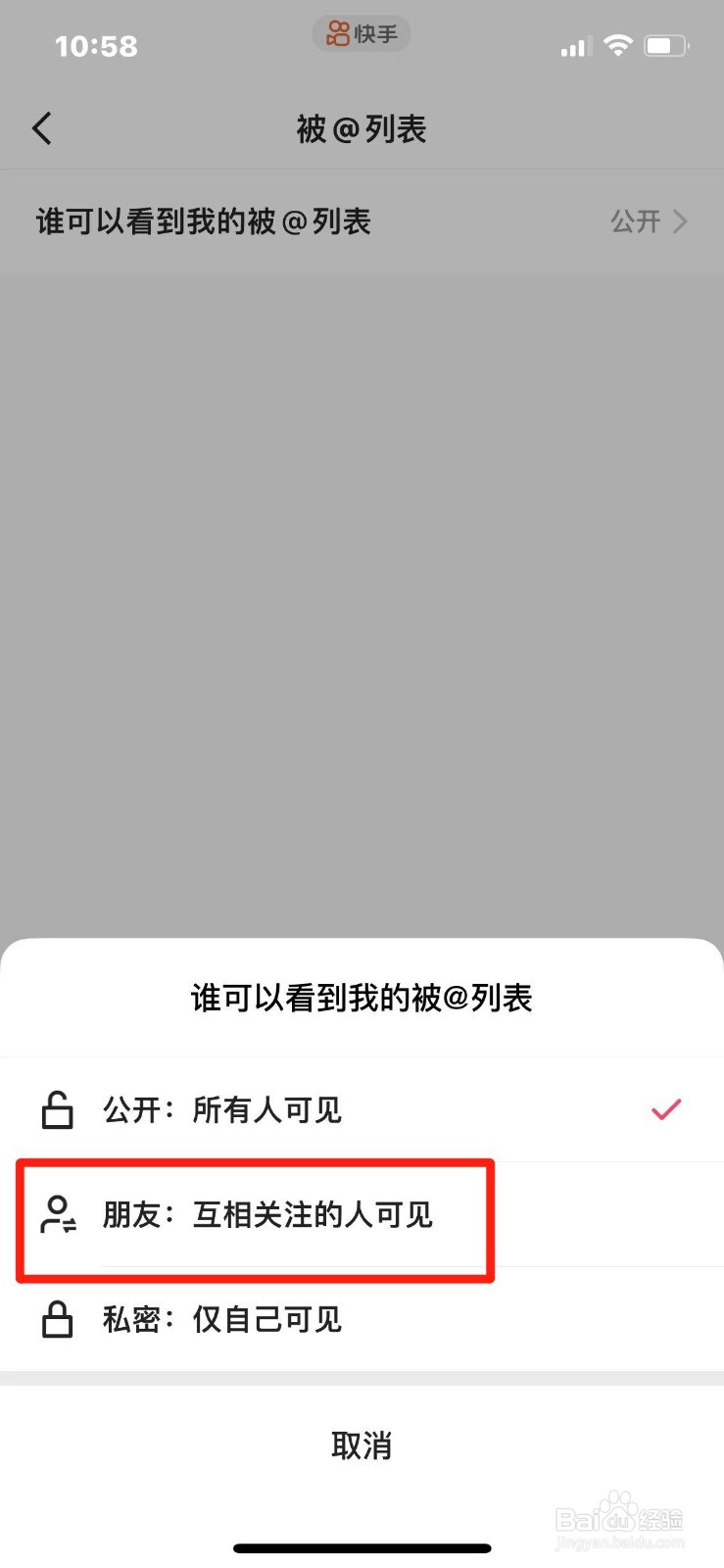Tap the back arrow at top left

41,127
